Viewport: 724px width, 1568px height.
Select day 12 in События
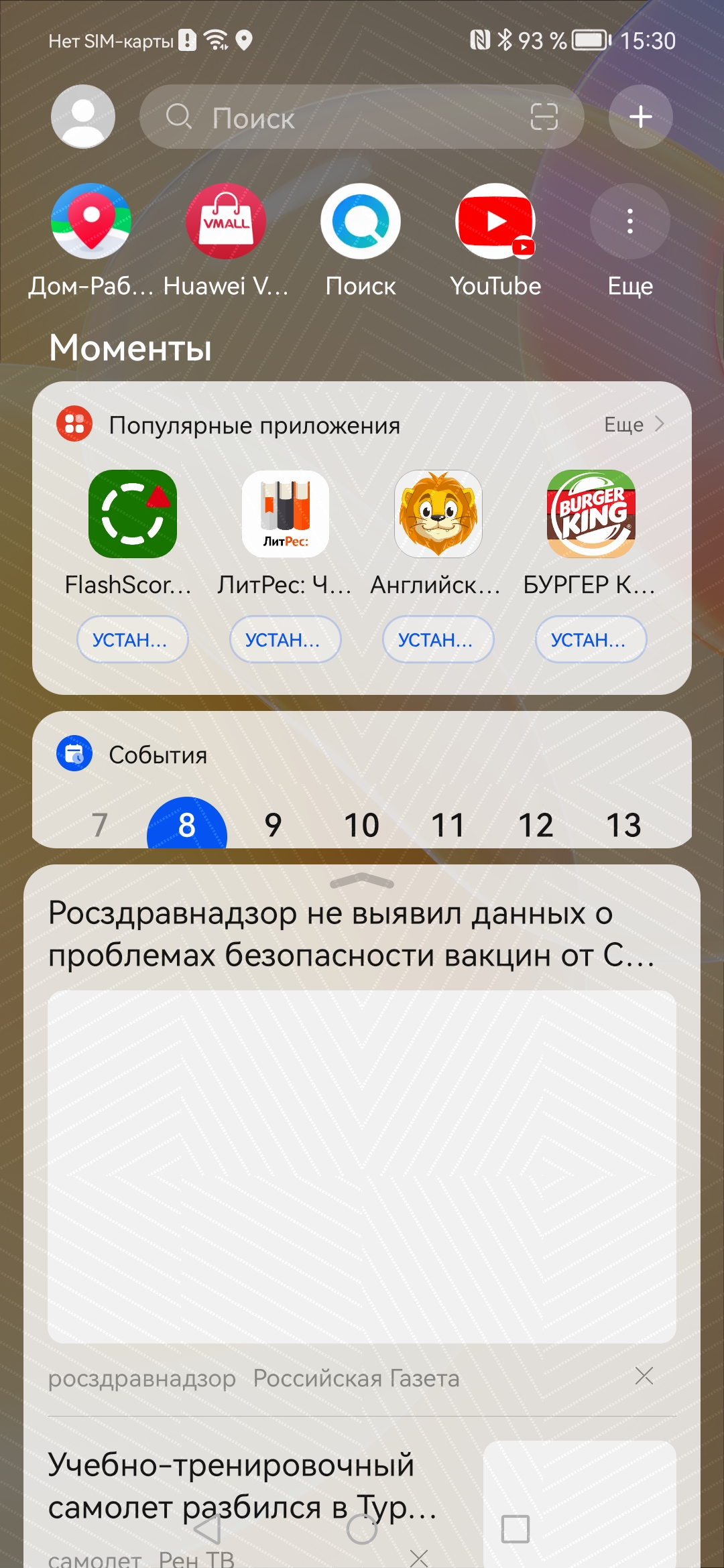point(536,825)
